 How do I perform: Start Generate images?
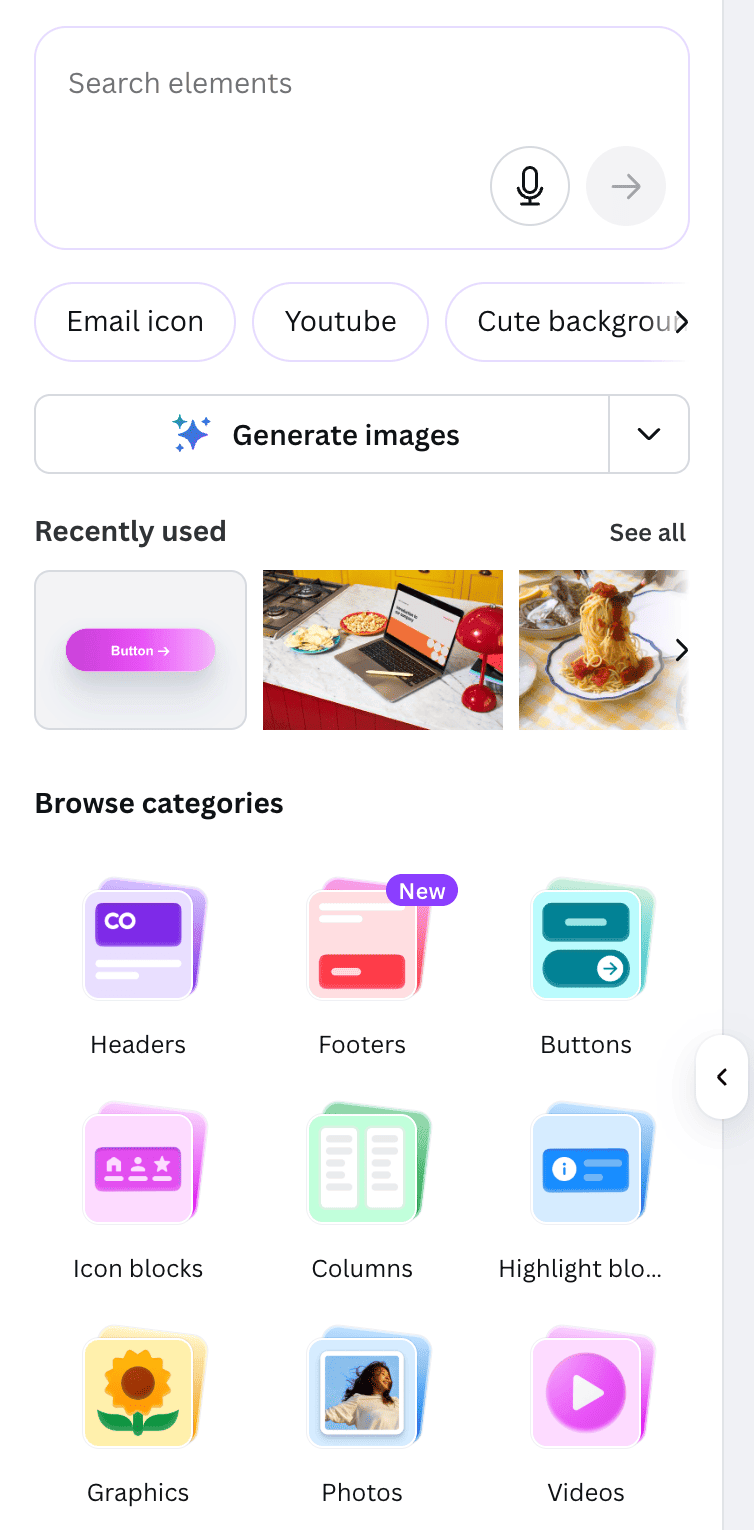(320, 434)
